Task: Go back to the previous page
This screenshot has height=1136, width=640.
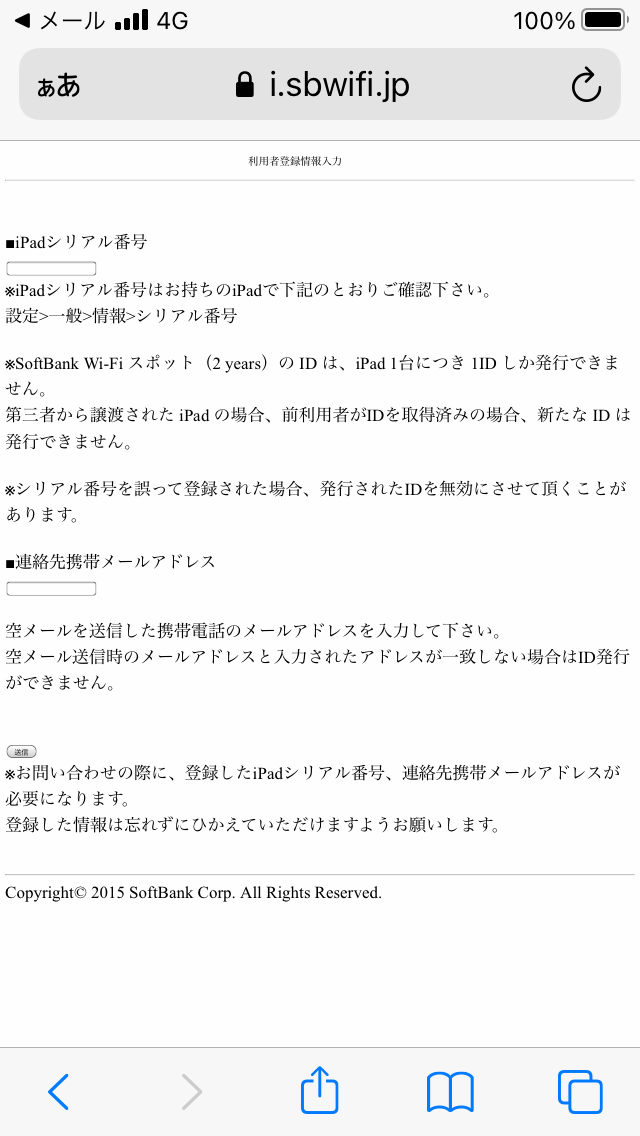Action: (x=59, y=1091)
